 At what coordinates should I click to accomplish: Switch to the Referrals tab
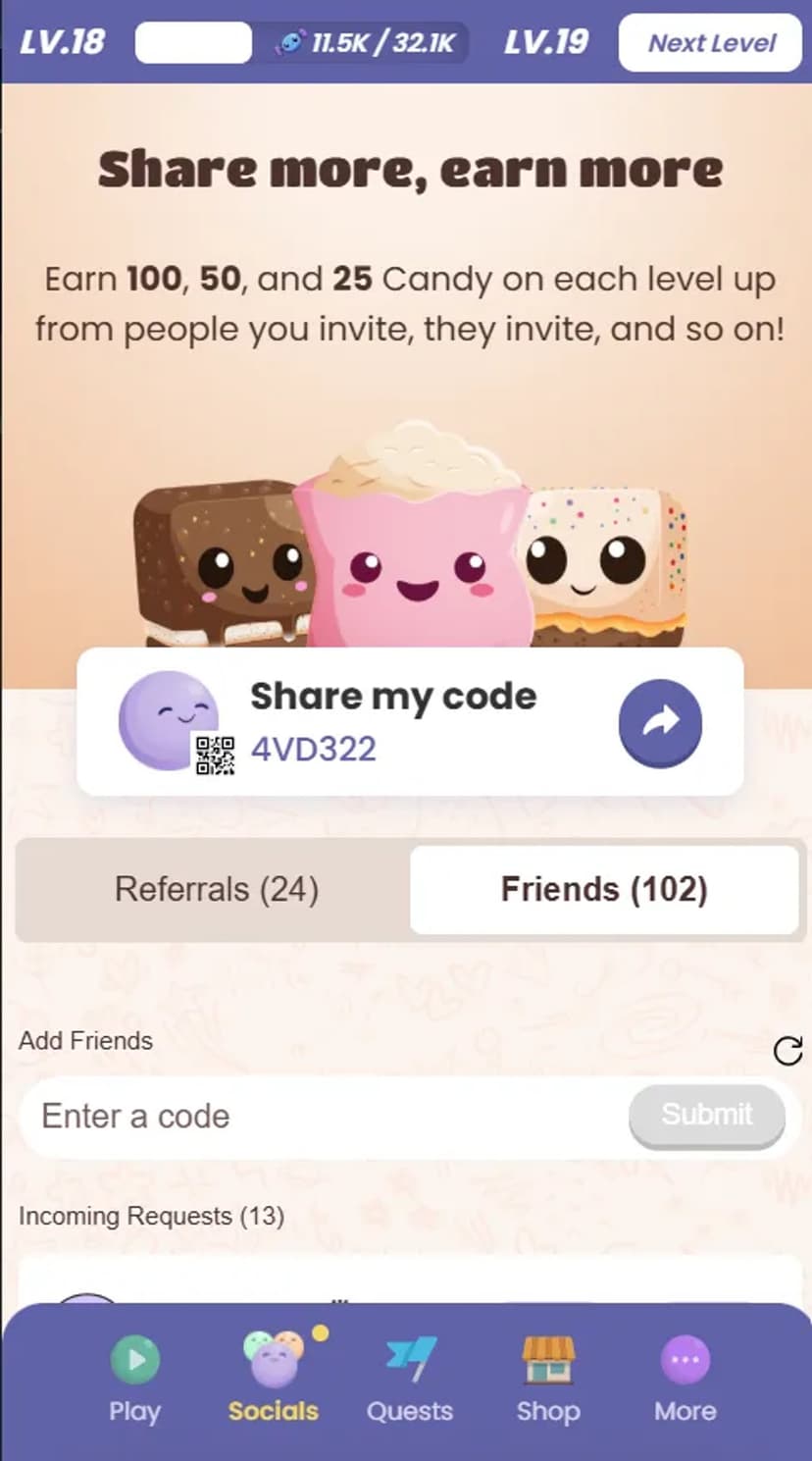point(216,890)
